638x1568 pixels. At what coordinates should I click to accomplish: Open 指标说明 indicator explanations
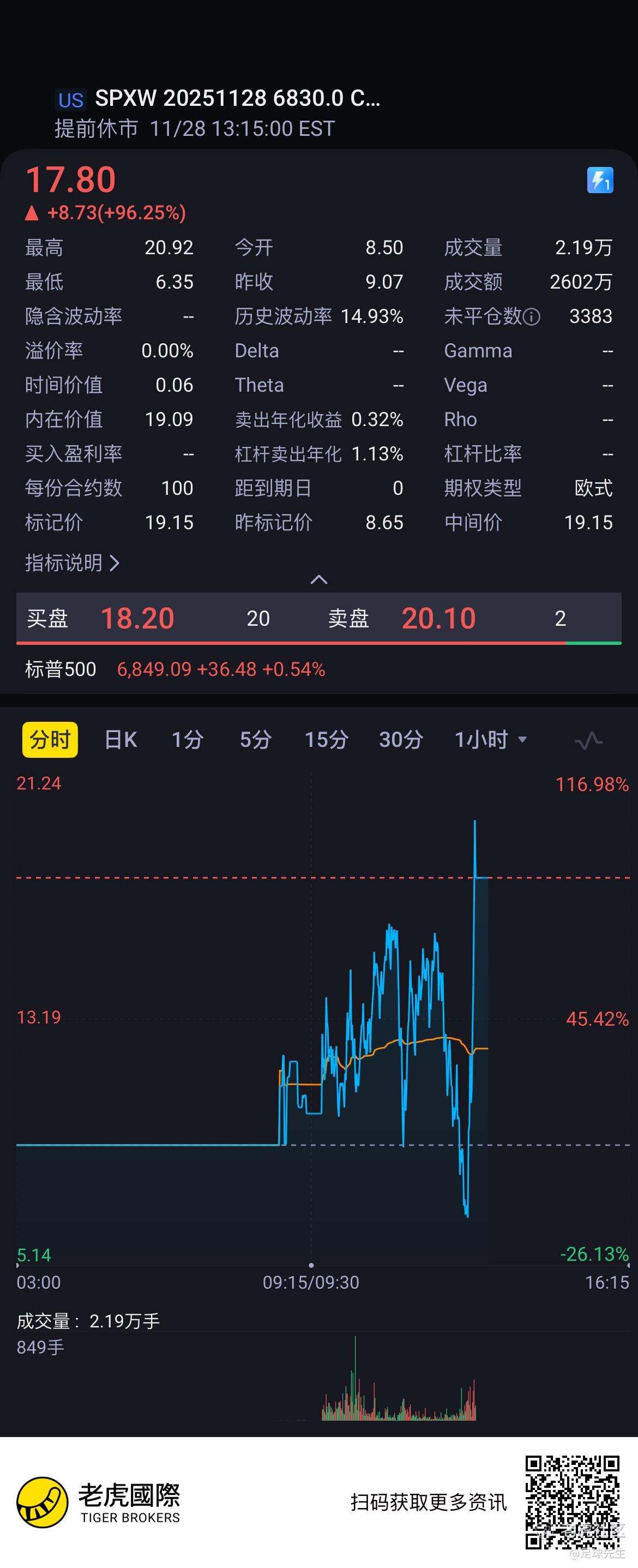click(x=72, y=562)
